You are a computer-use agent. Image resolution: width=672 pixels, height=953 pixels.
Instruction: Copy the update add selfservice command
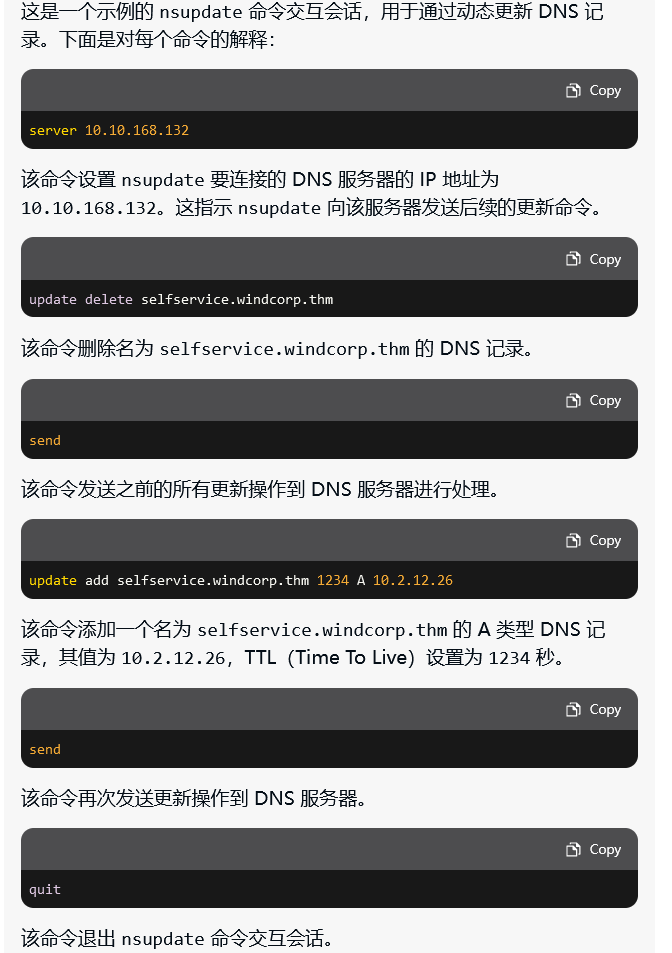(x=594, y=541)
